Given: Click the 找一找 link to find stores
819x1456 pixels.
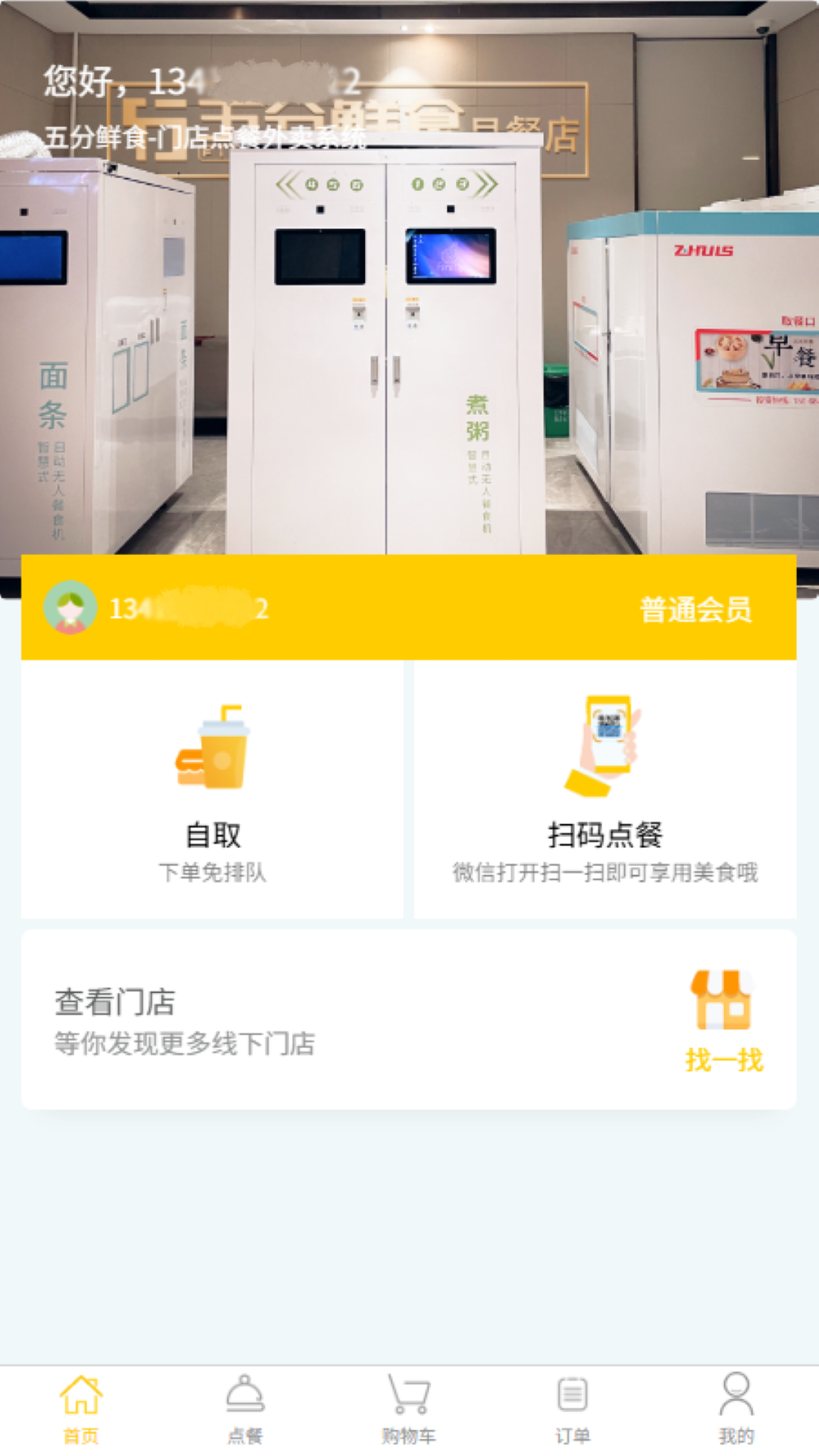Looking at the screenshot, I should (724, 1062).
